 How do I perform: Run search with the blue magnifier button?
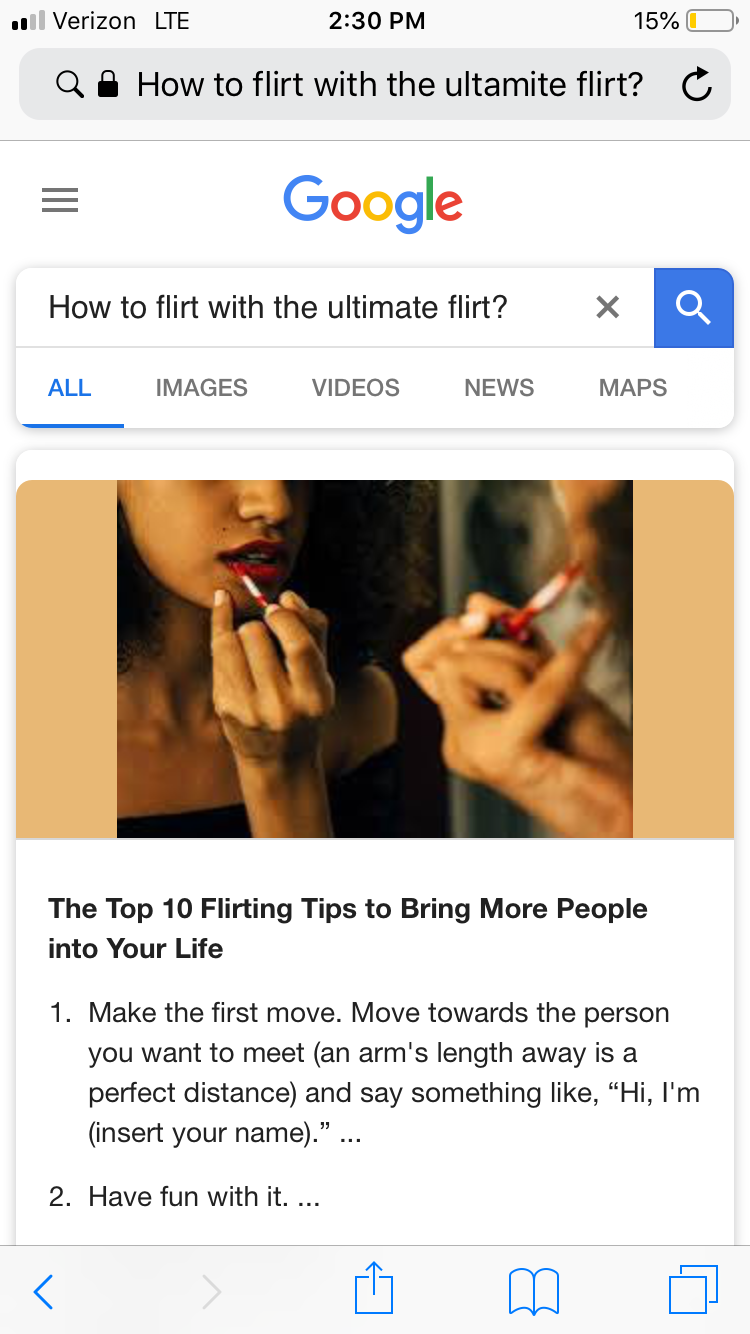[x=693, y=307]
